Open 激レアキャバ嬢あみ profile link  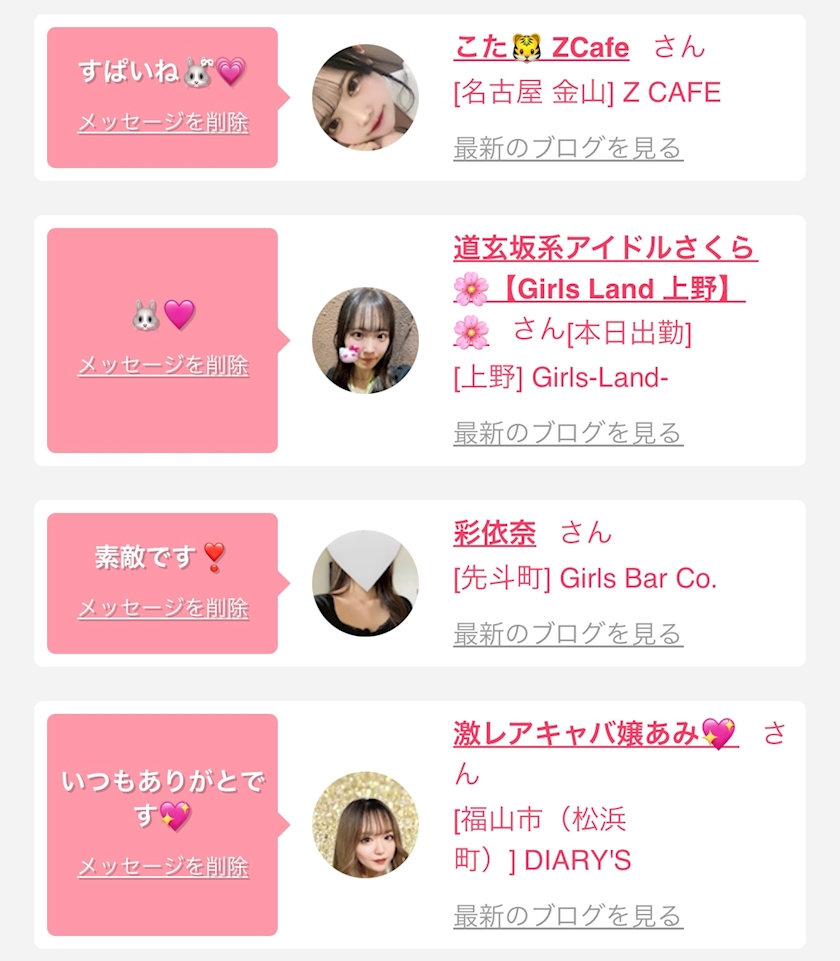[x=595, y=733]
